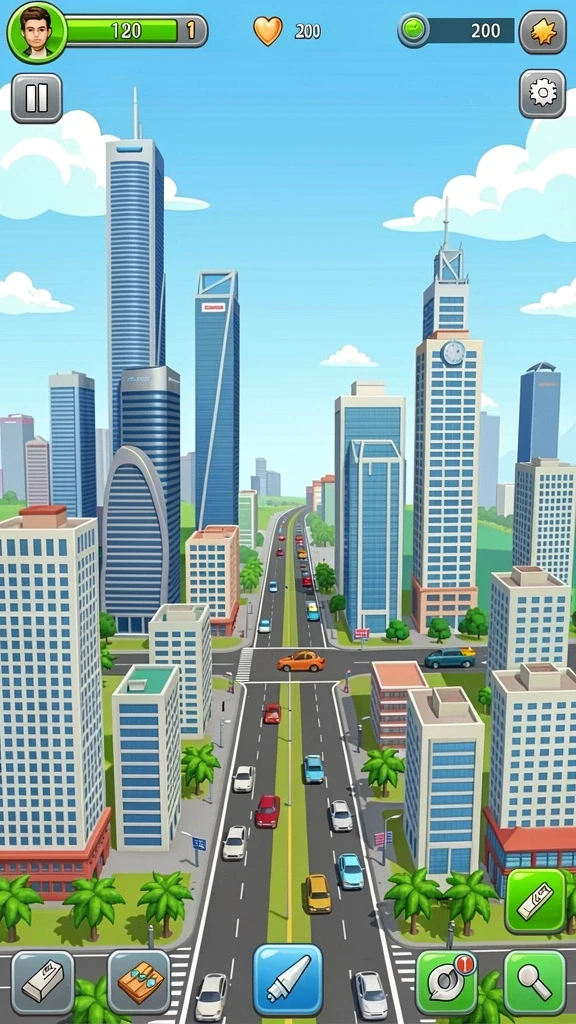Select the orange crate item button

pyautogui.click(x=138, y=982)
